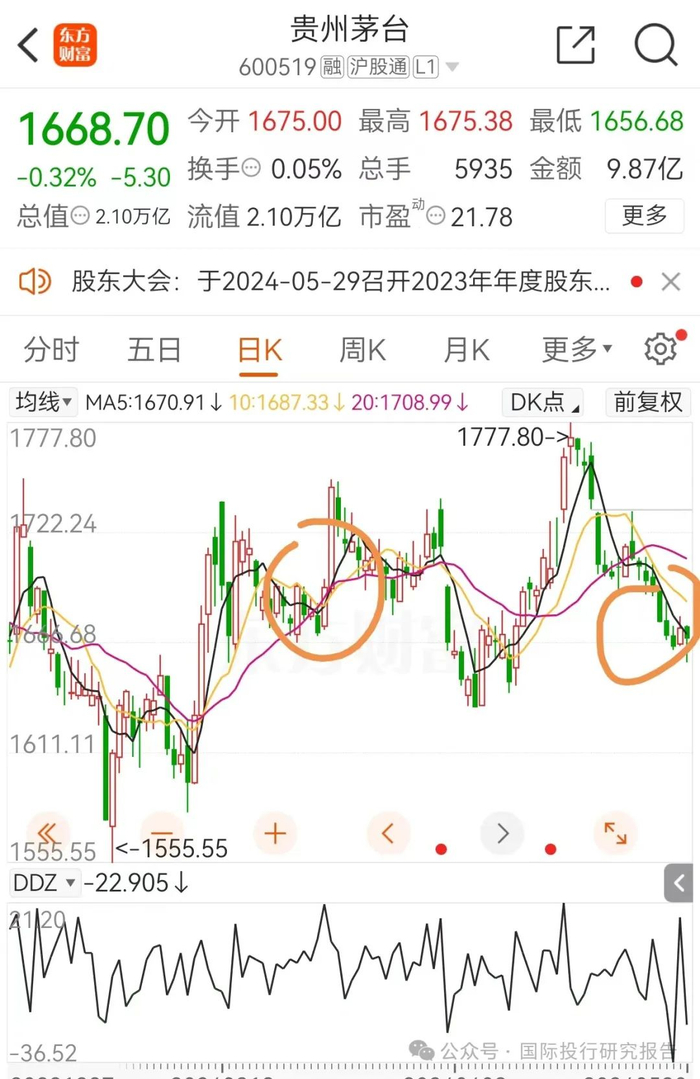Open chart settings gear
This screenshot has width=700, height=1079.
click(660, 350)
